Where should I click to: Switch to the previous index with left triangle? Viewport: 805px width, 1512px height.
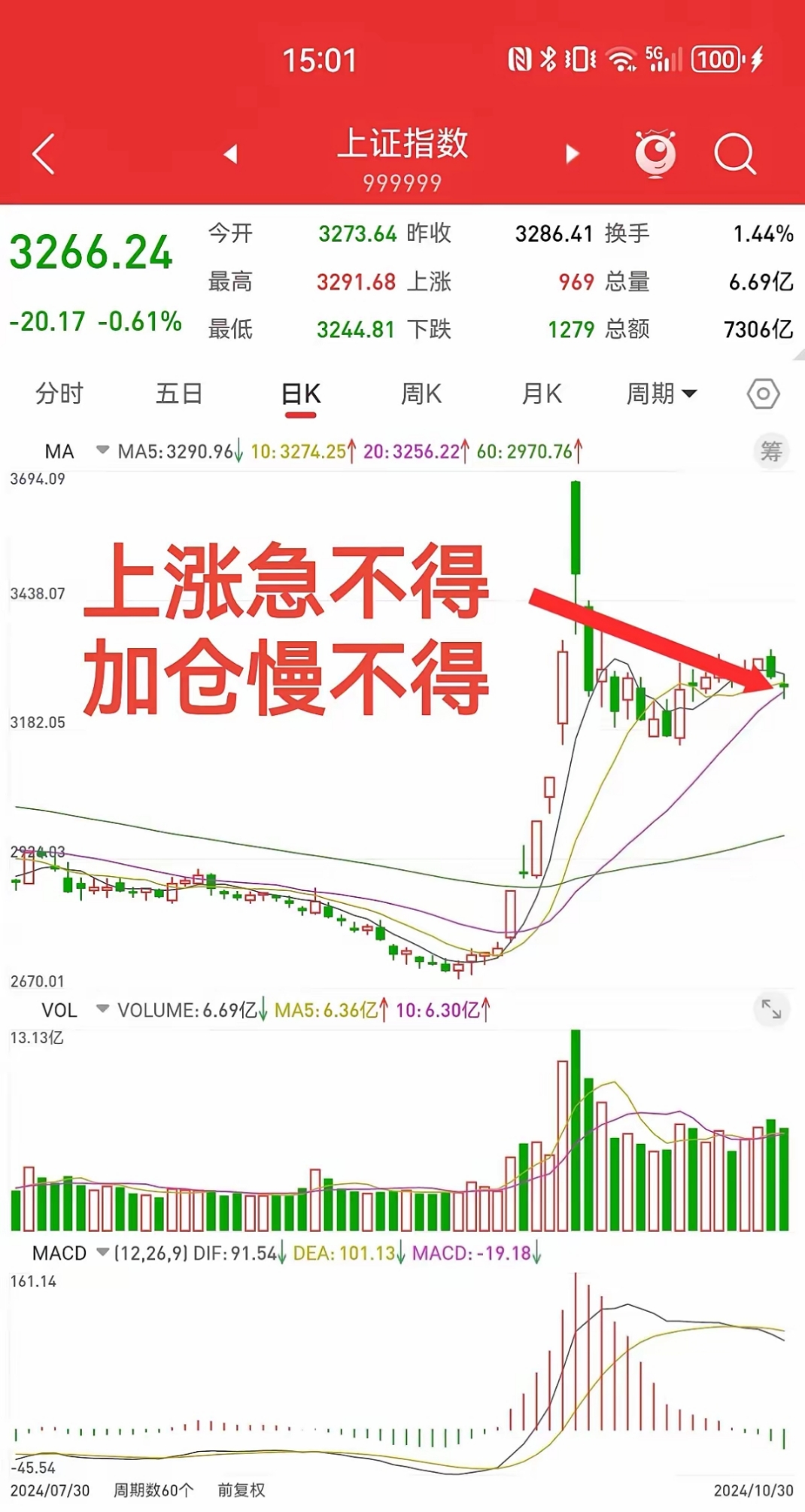coord(231,154)
